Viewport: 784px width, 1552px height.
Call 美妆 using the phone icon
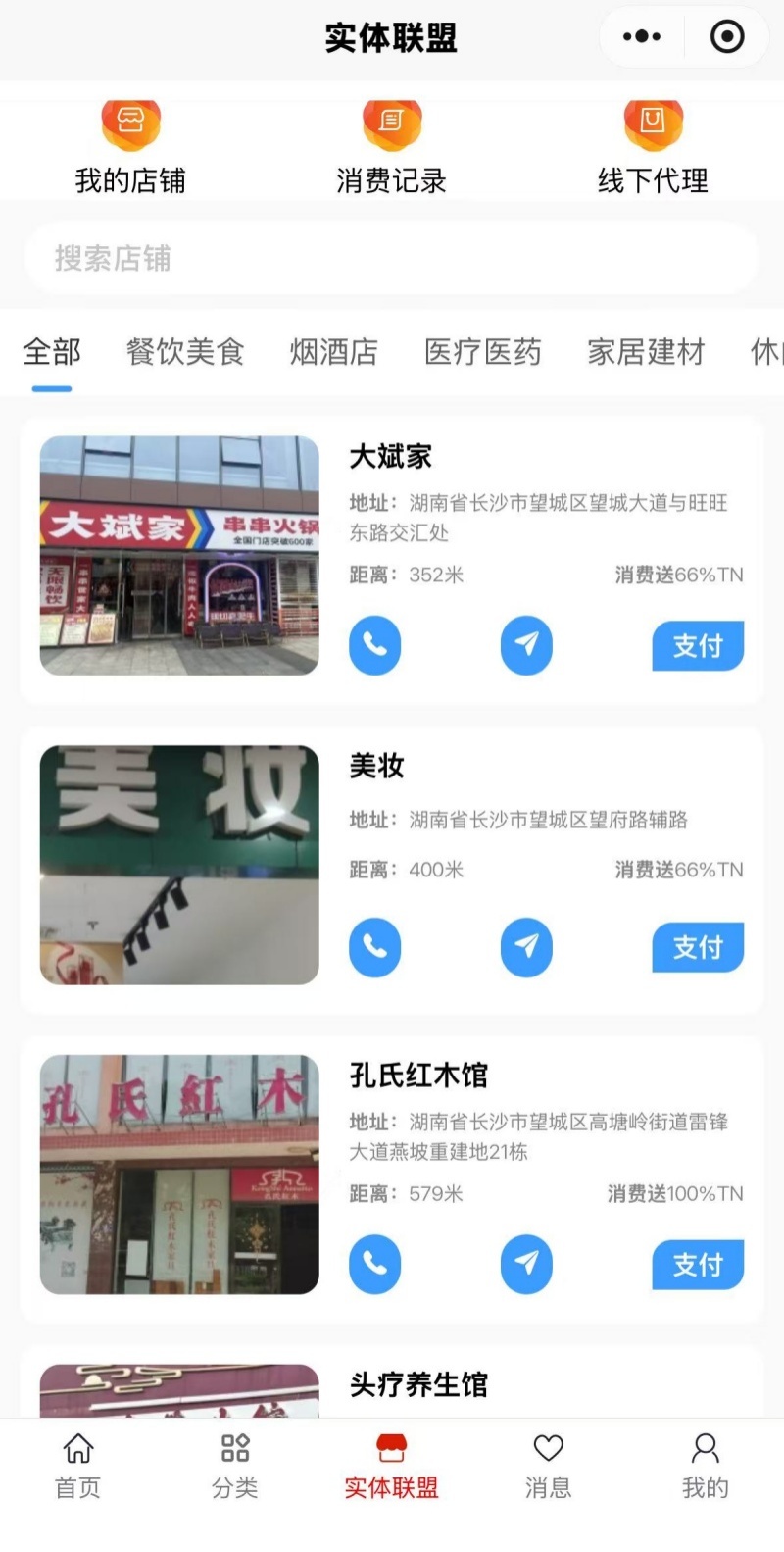[374, 947]
